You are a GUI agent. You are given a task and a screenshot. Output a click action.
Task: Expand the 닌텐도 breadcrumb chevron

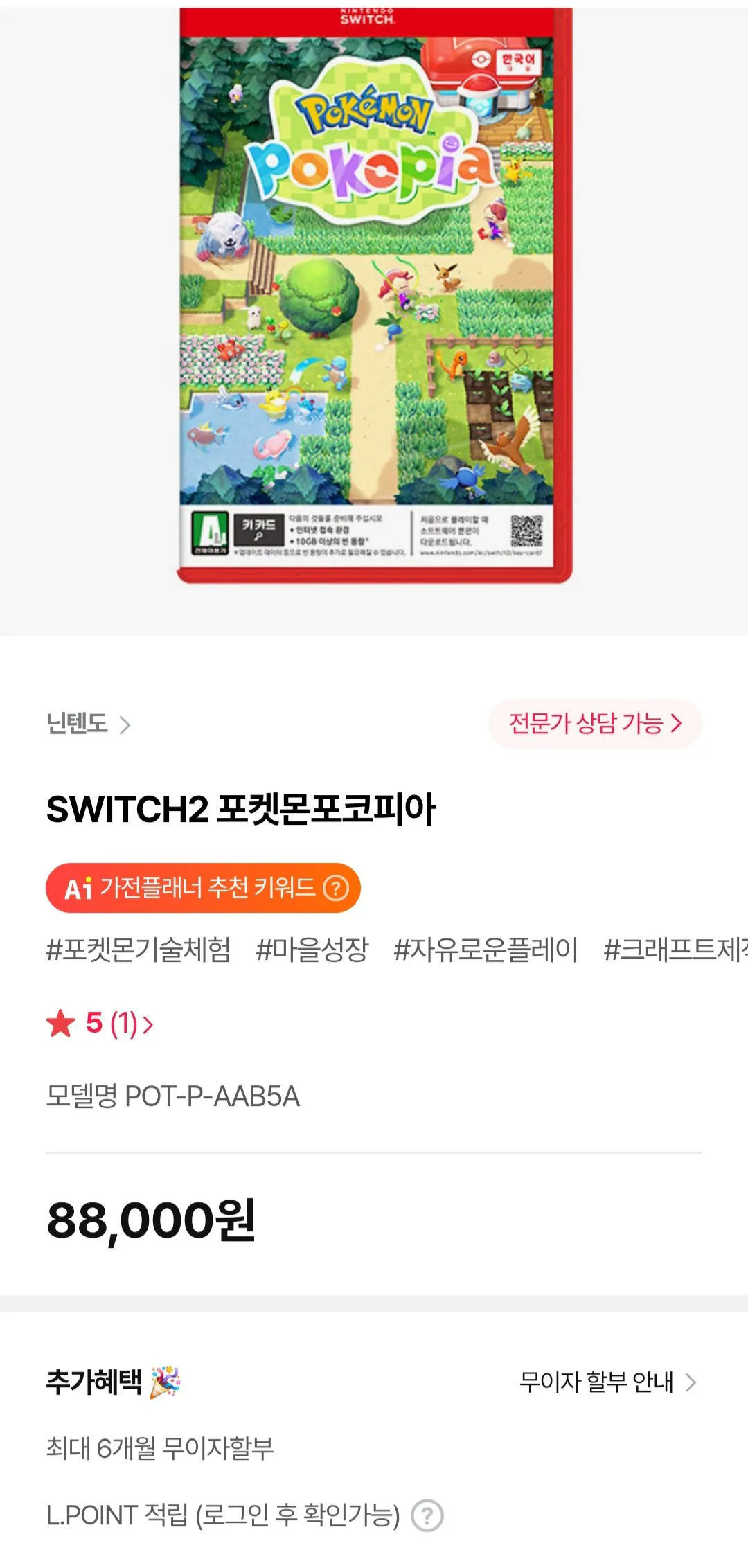(124, 724)
